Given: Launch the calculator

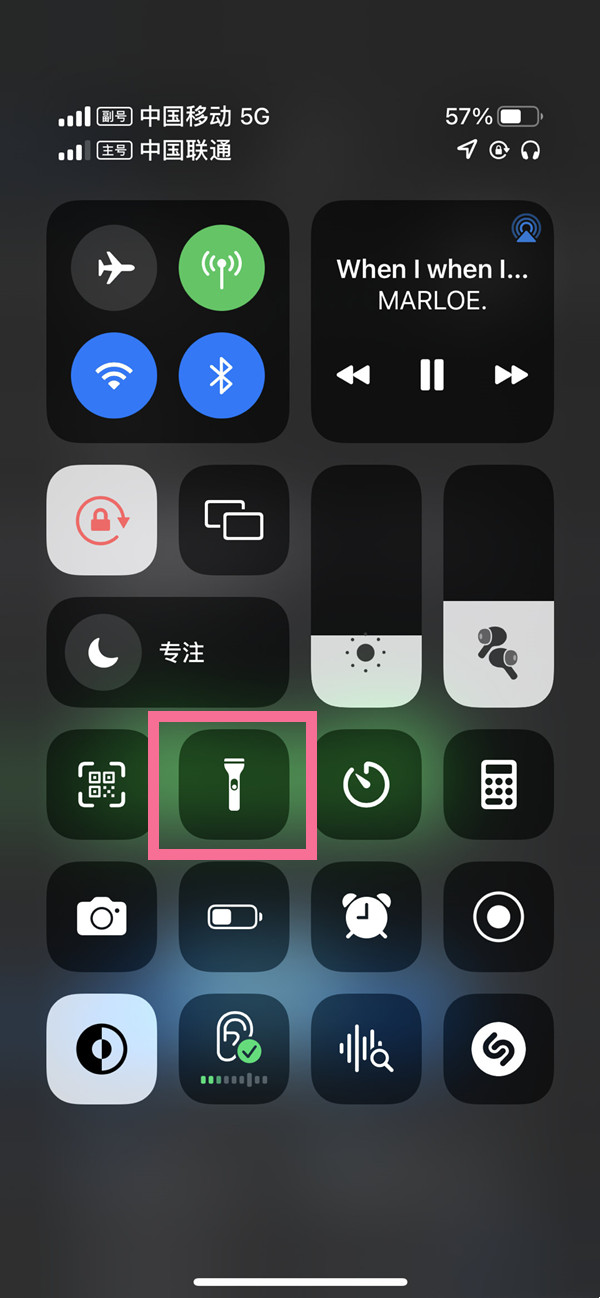Looking at the screenshot, I should pyautogui.click(x=498, y=784).
